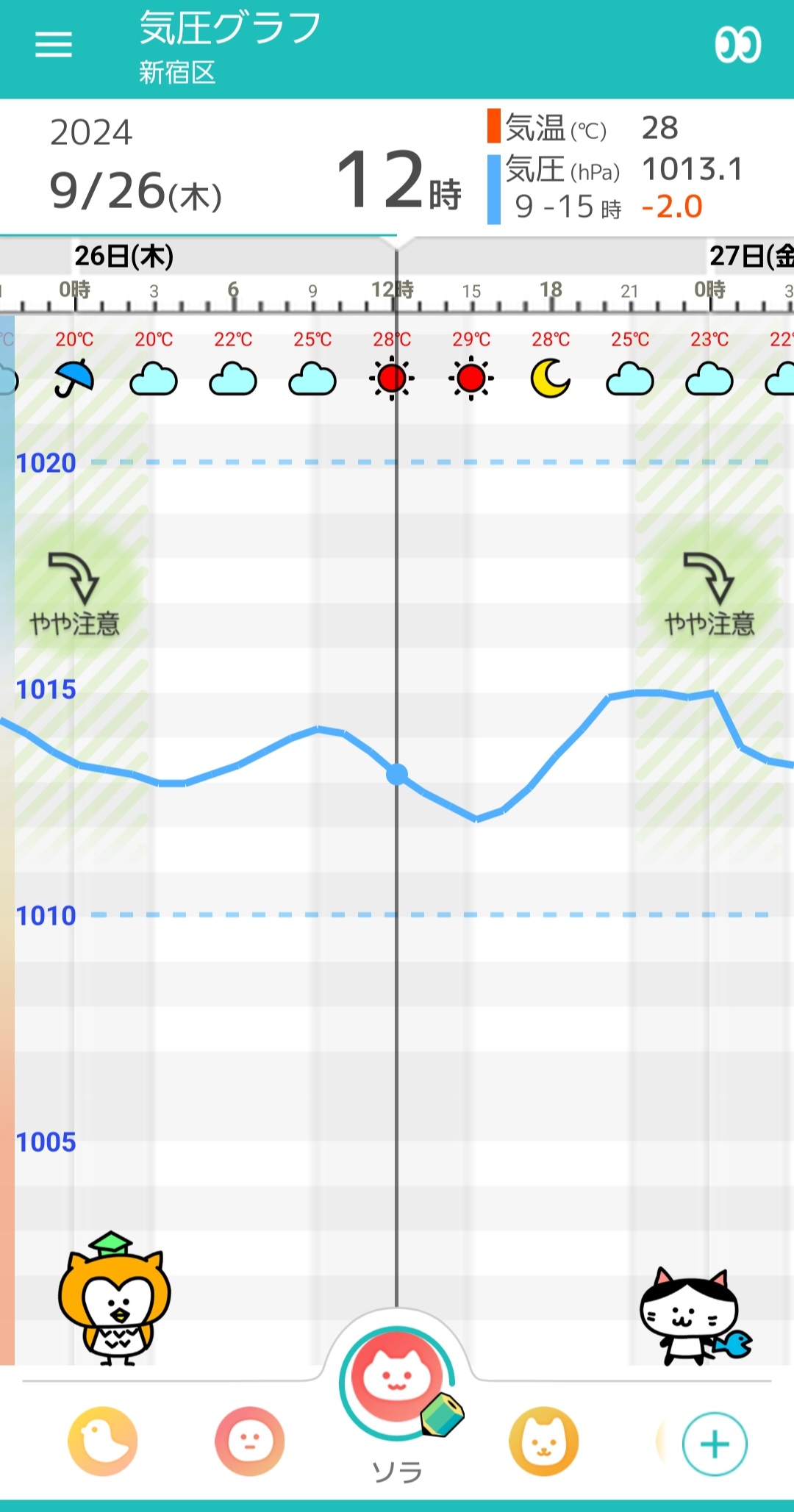Open the hamburger drawer menu
The height and width of the screenshot is (1512, 794).
(54, 45)
